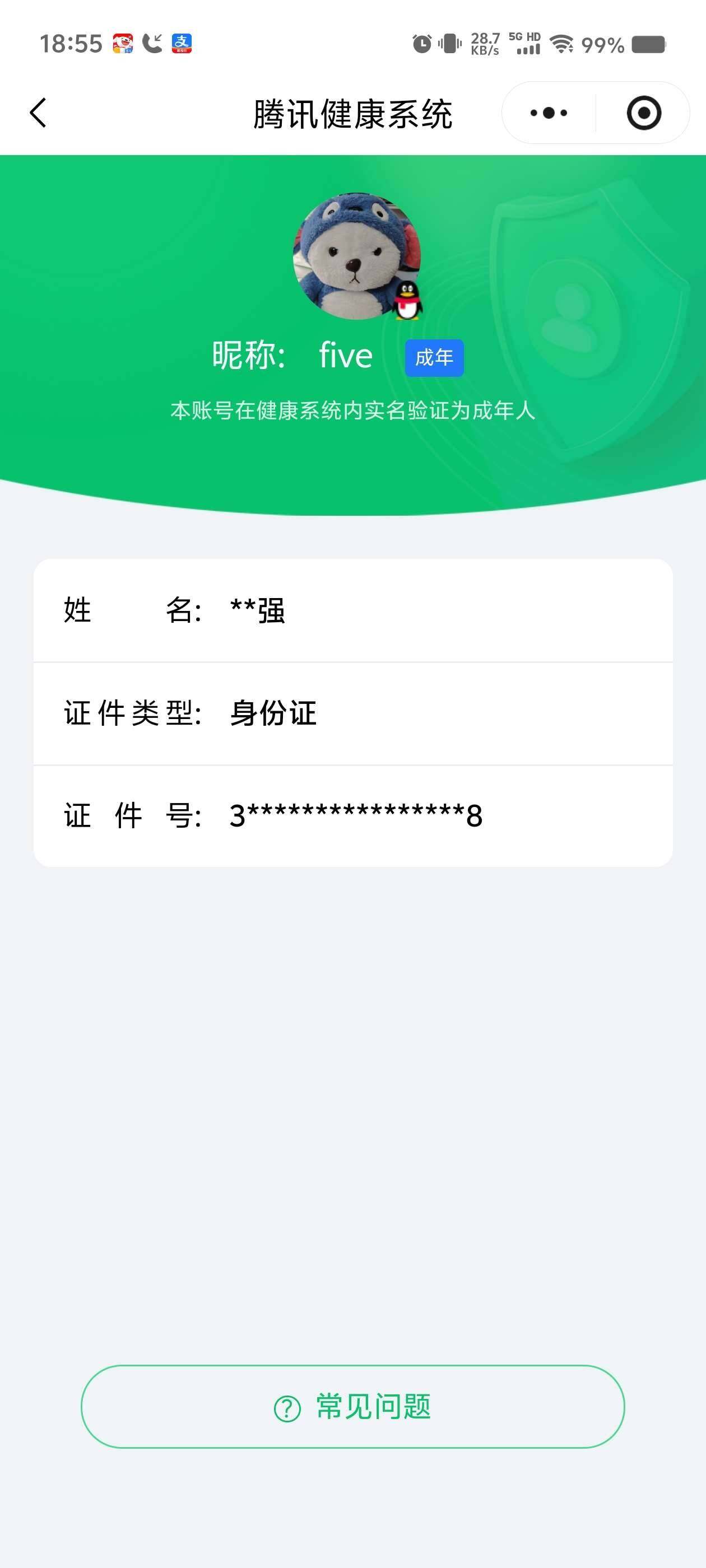
Task: Open the mini-program more options menu
Action: (547, 113)
